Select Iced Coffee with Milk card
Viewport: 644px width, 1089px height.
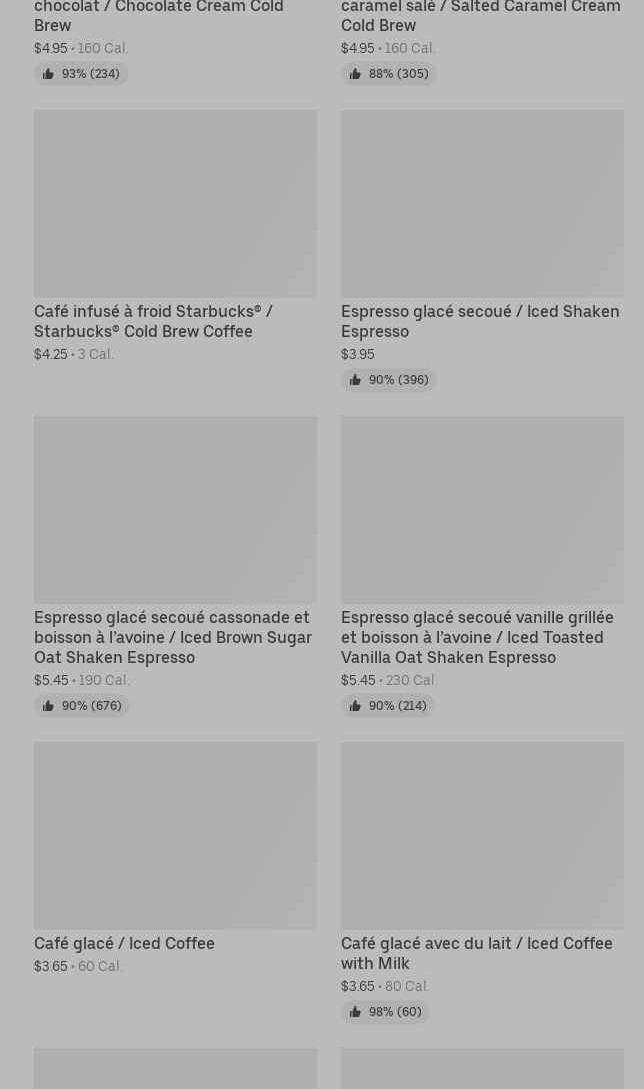(482, 882)
